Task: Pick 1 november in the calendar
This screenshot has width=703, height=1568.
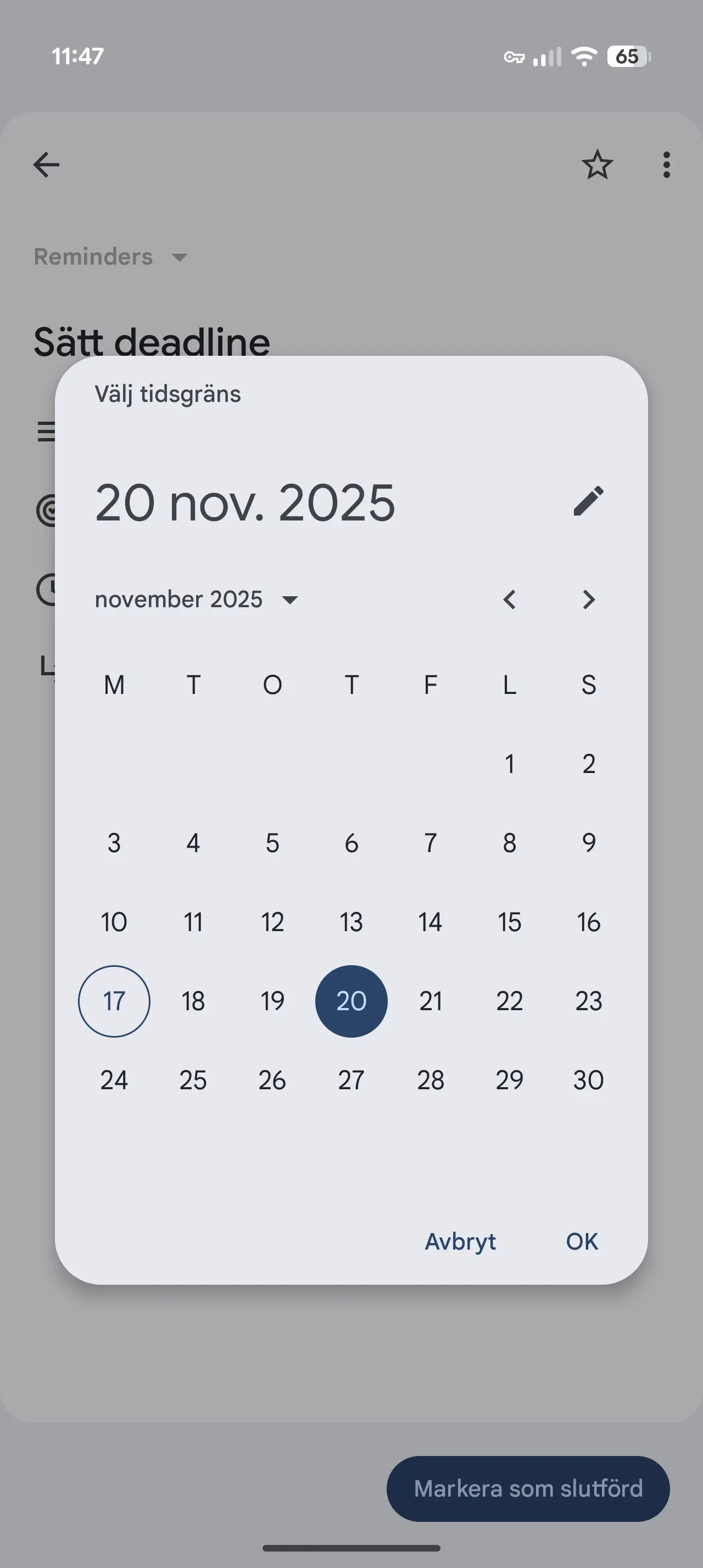Action: 510,764
